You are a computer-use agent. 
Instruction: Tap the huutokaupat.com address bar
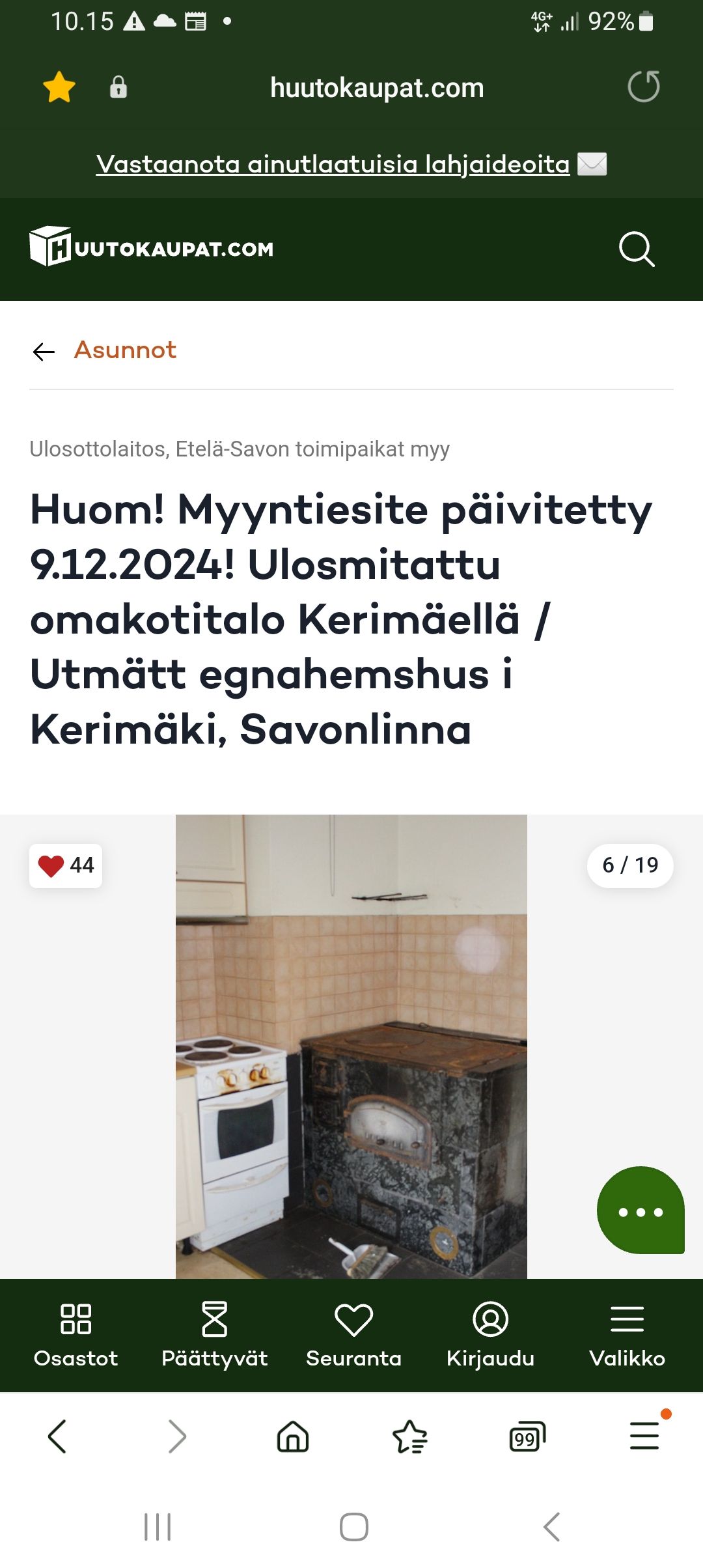click(x=377, y=88)
